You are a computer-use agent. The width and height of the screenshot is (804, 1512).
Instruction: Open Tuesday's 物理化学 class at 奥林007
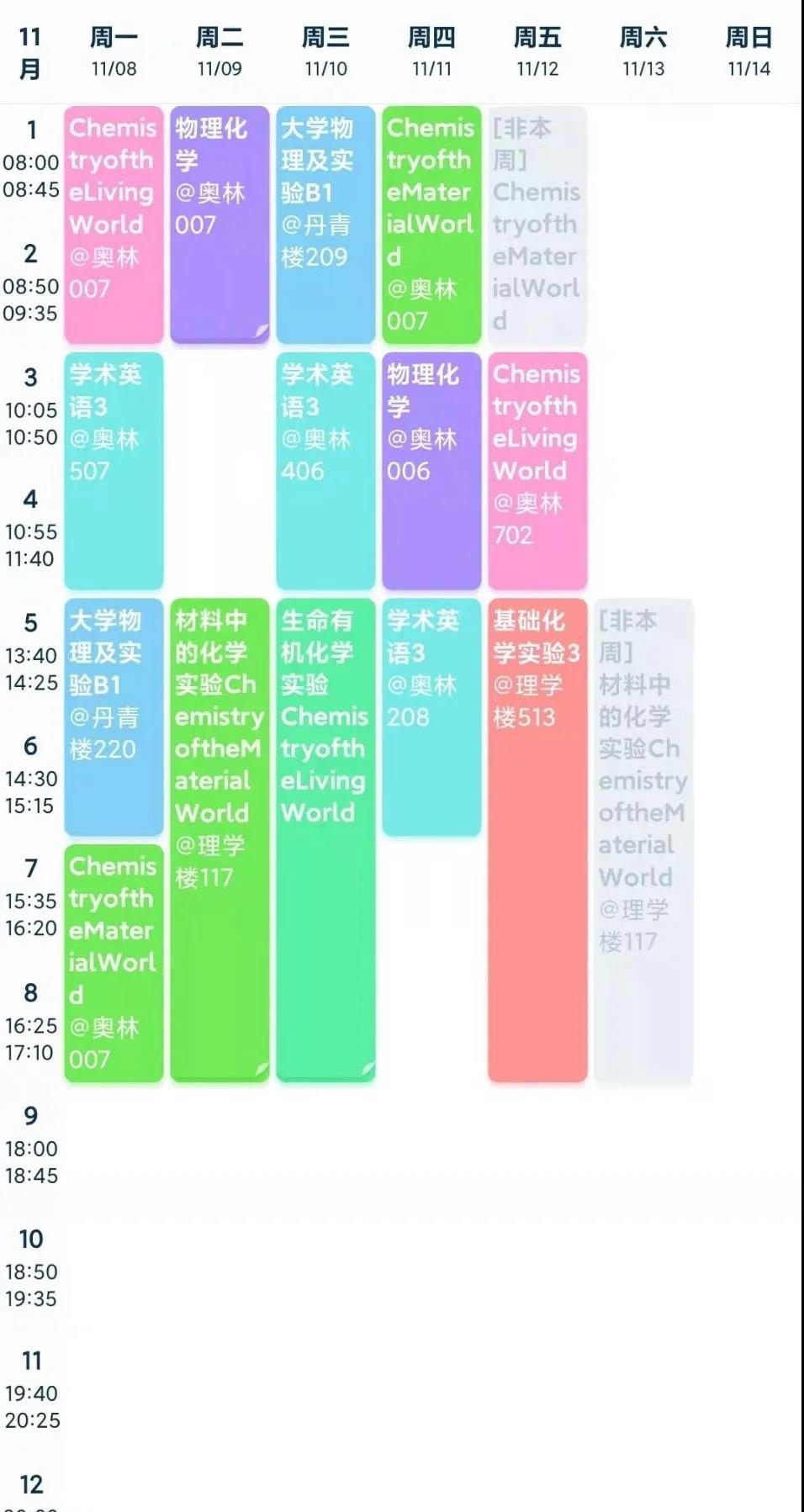coord(220,225)
